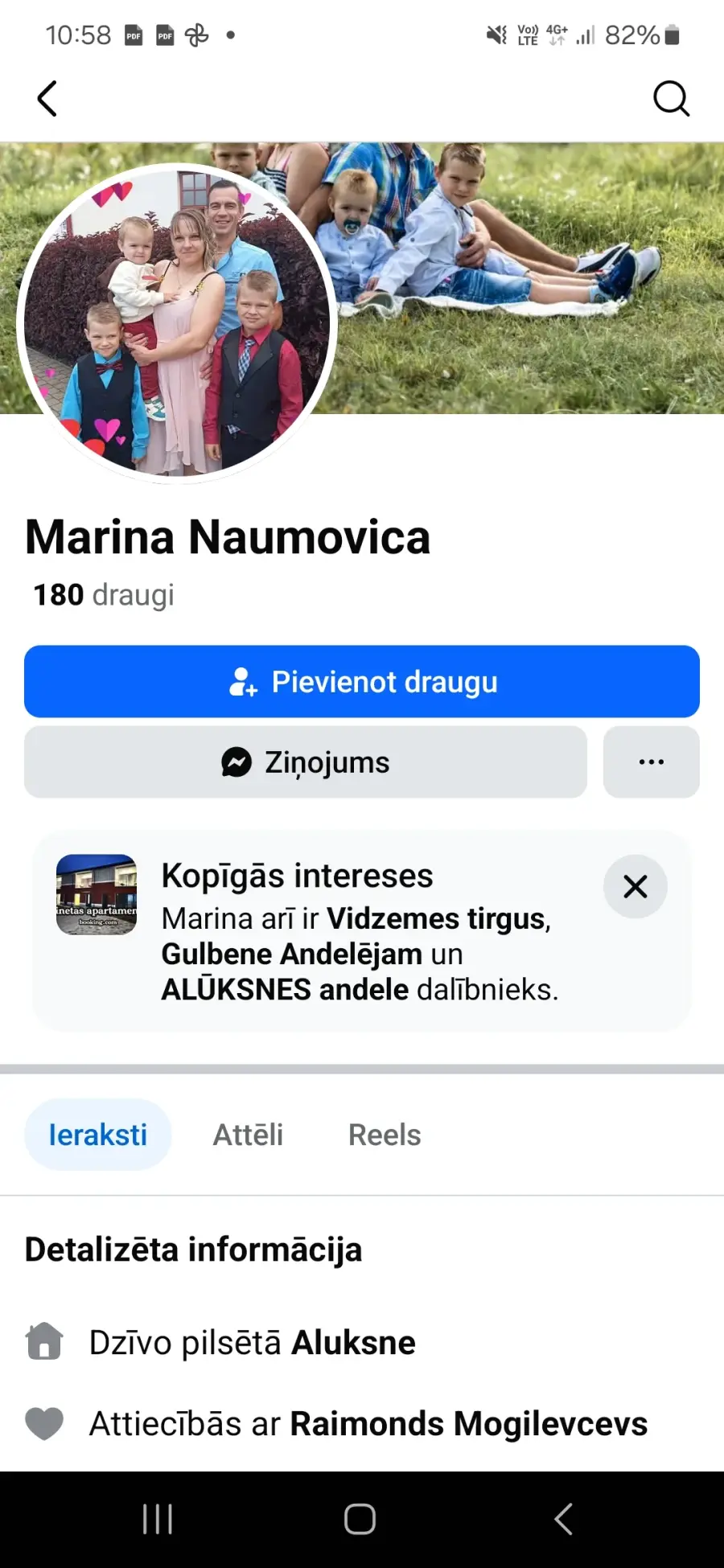Open recent apps from navigation bar
The image size is (724, 1568).
pyautogui.click(x=158, y=1519)
